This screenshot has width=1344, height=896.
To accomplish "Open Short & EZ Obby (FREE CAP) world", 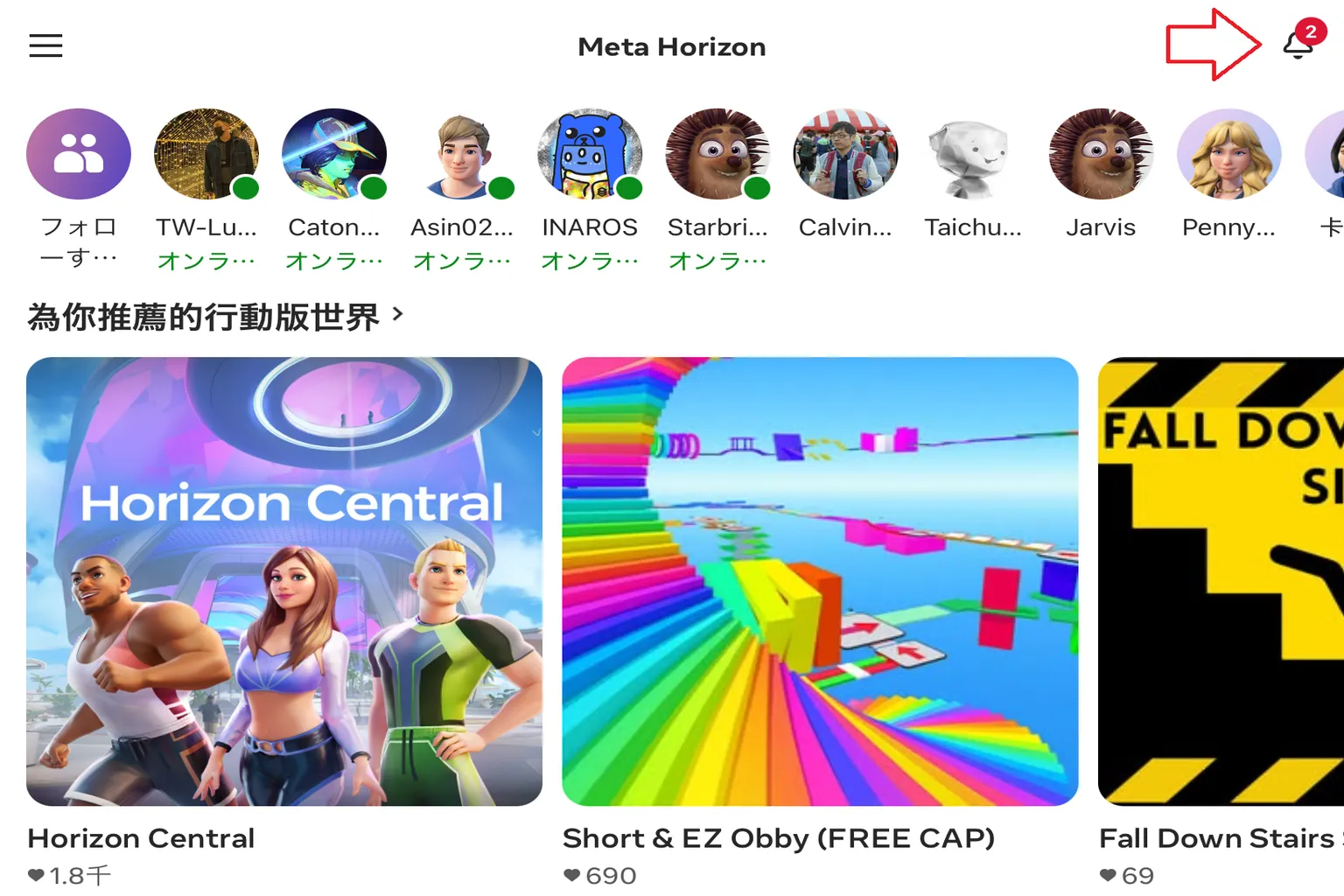I will (820, 581).
